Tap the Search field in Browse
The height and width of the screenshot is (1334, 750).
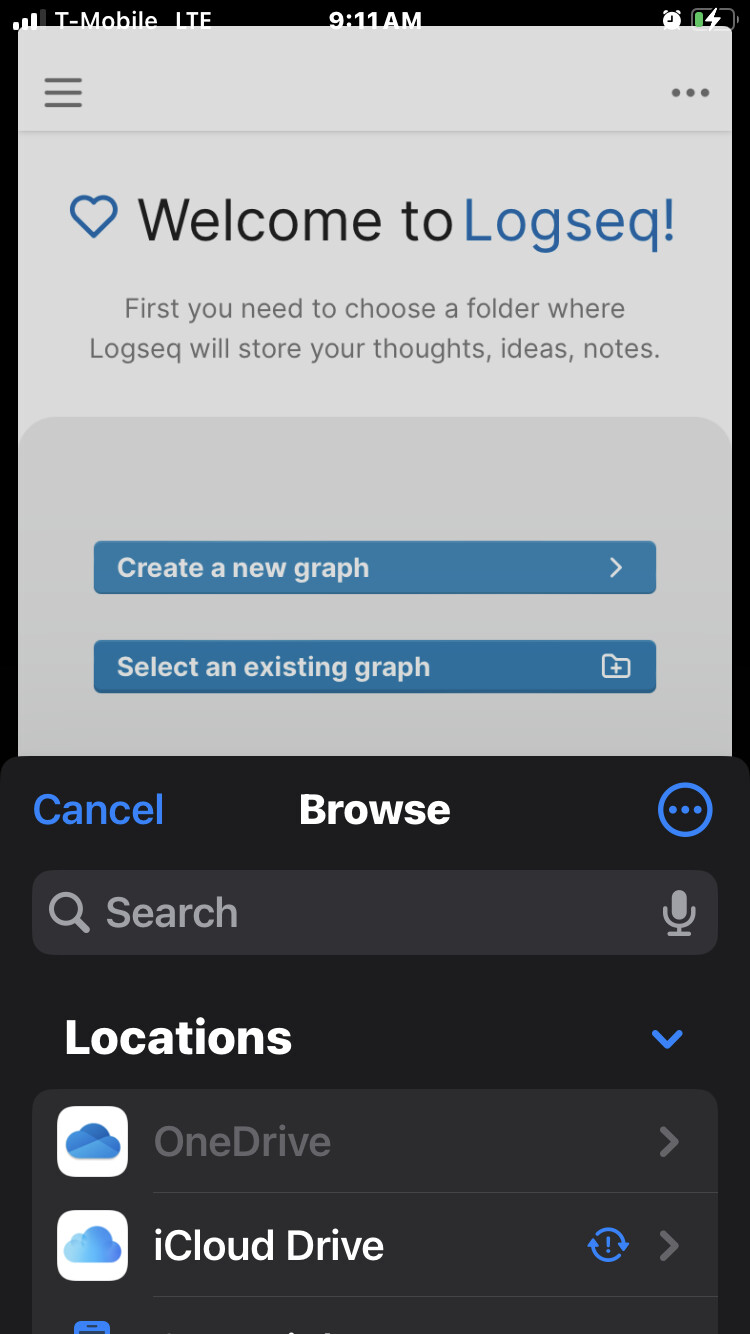click(x=375, y=912)
